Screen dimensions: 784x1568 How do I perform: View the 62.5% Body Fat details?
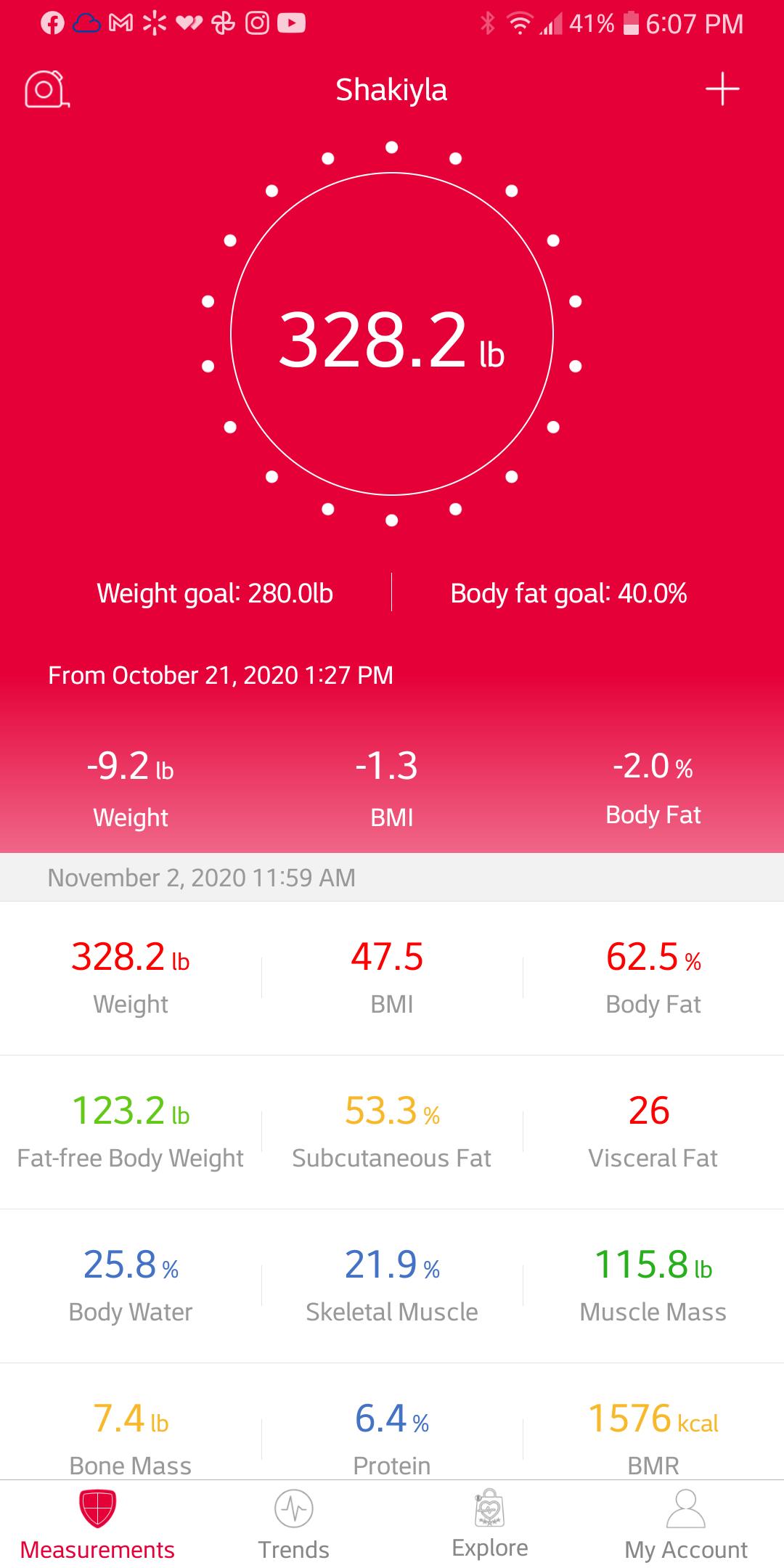pos(653,976)
